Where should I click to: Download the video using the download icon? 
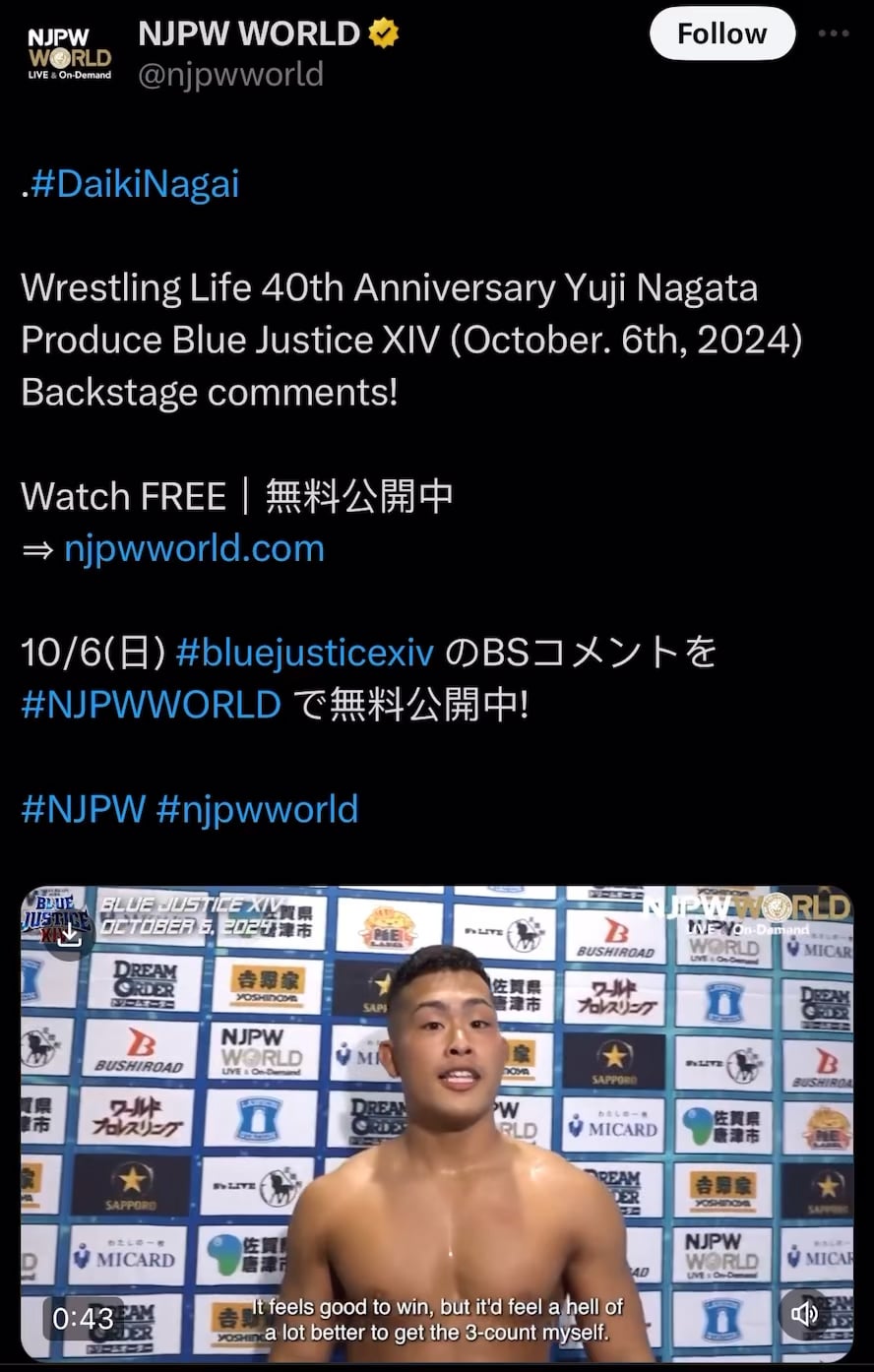70,935
